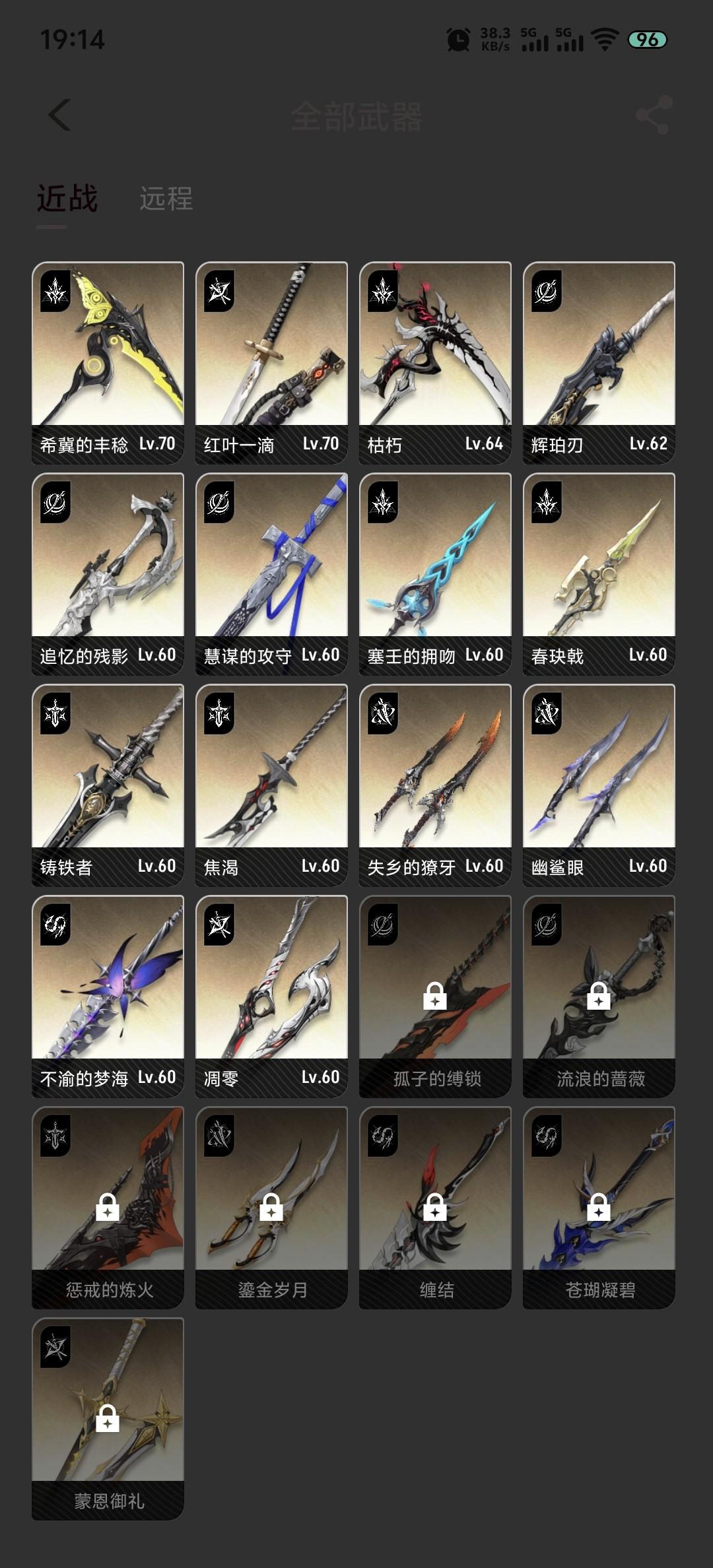
Task: Open the 铸铁者 weapon card
Action: click(108, 785)
